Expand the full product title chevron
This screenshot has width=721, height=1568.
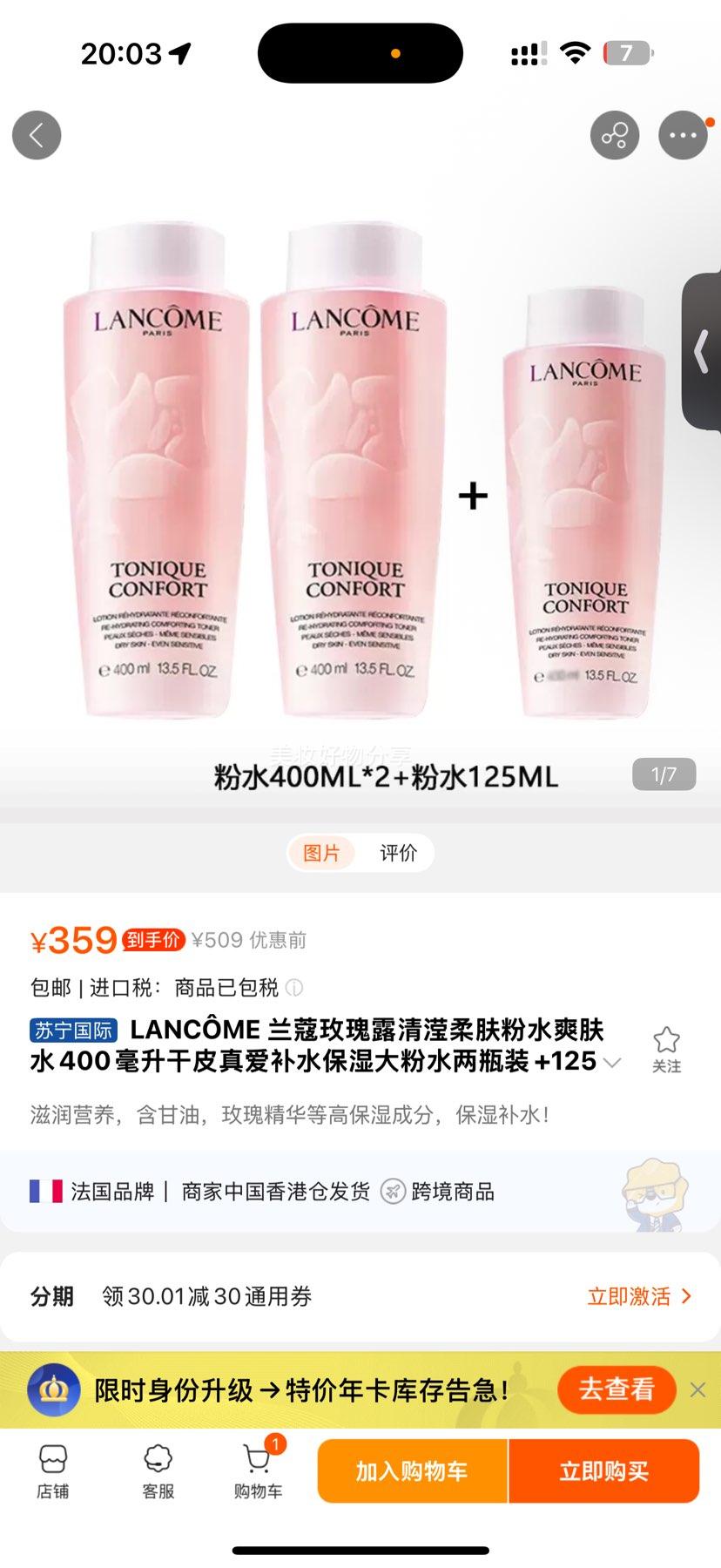click(x=612, y=1062)
